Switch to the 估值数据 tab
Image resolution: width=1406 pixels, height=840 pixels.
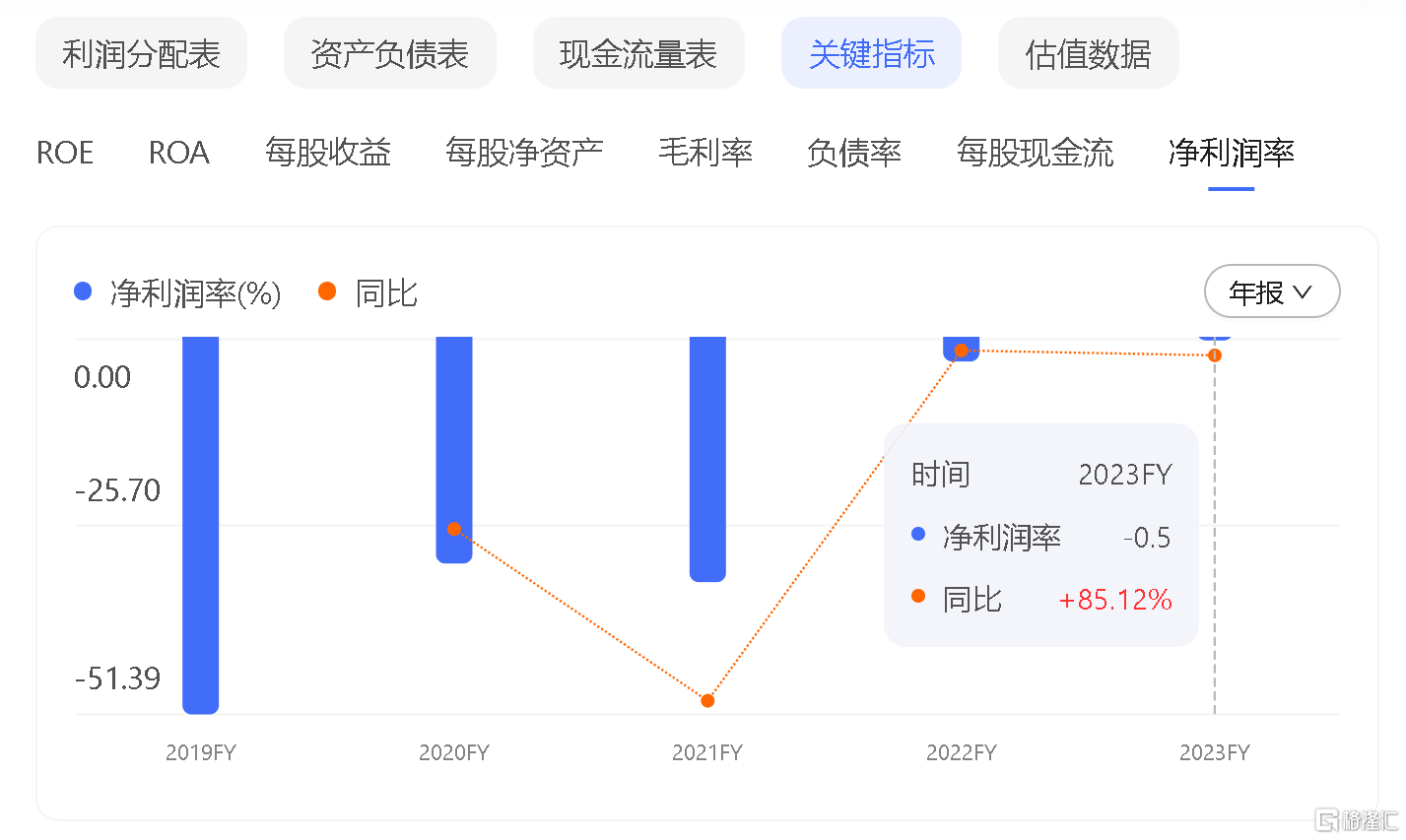coord(1088,54)
